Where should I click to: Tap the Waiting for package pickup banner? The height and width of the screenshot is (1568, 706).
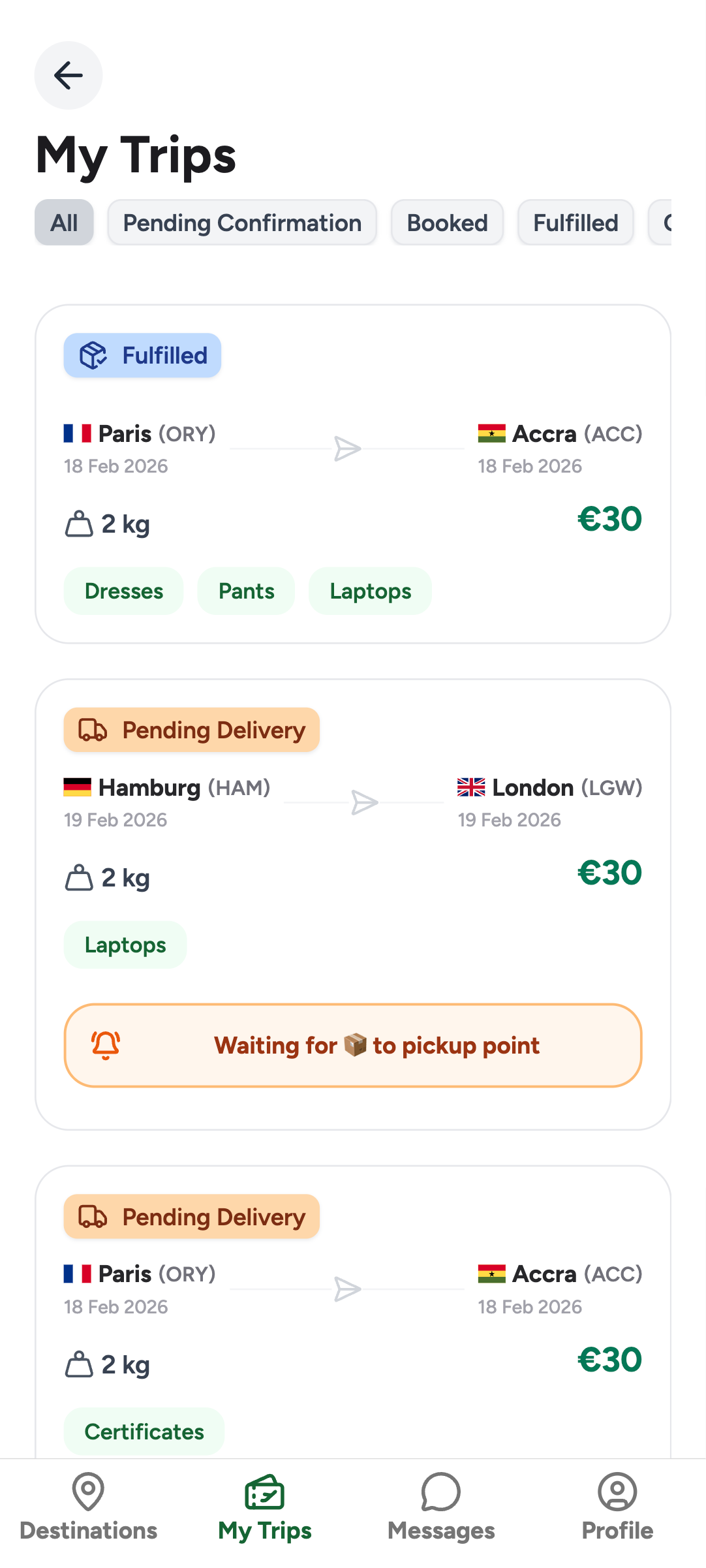(x=352, y=1044)
